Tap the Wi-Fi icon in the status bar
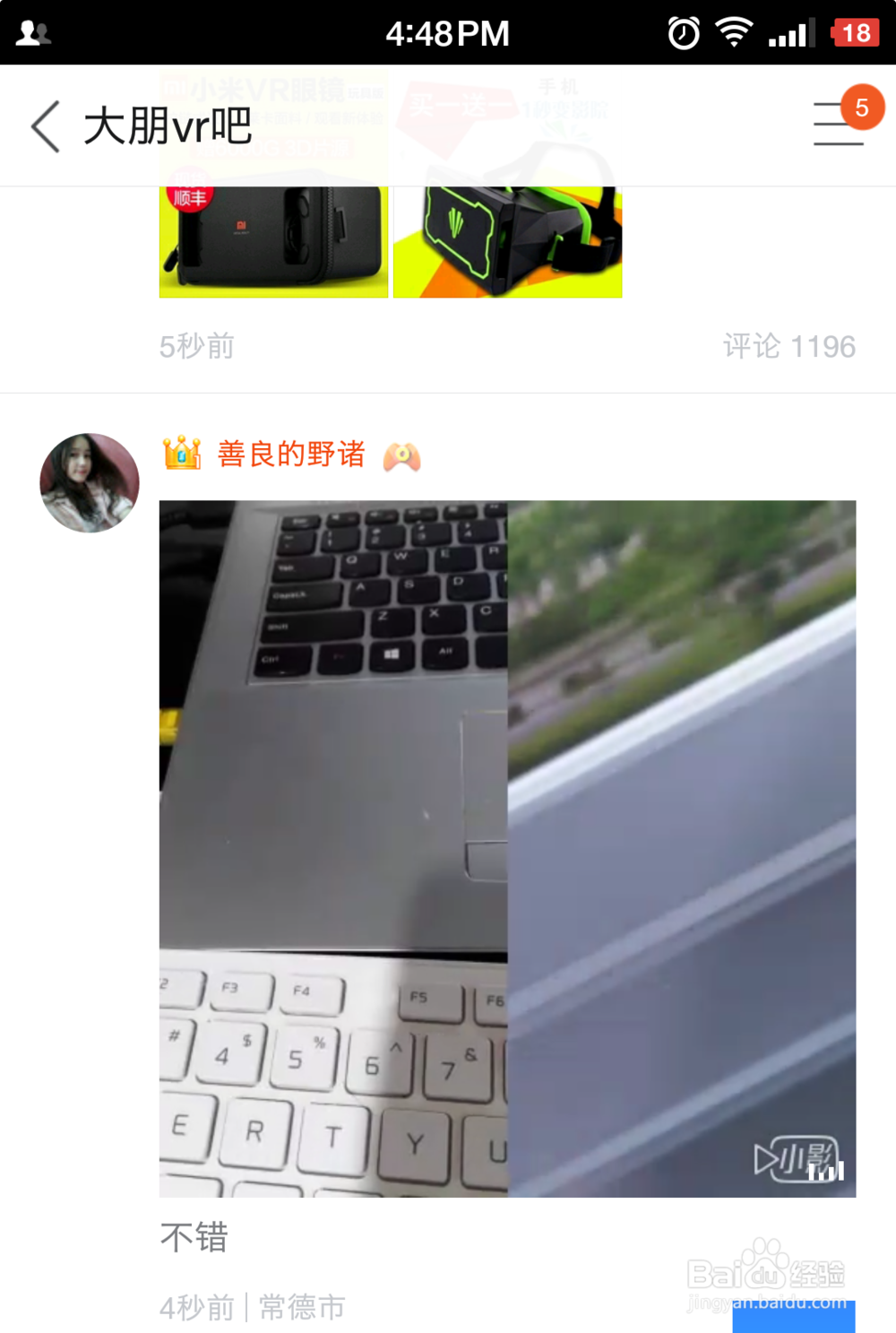896x1333 pixels. coord(734,31)
